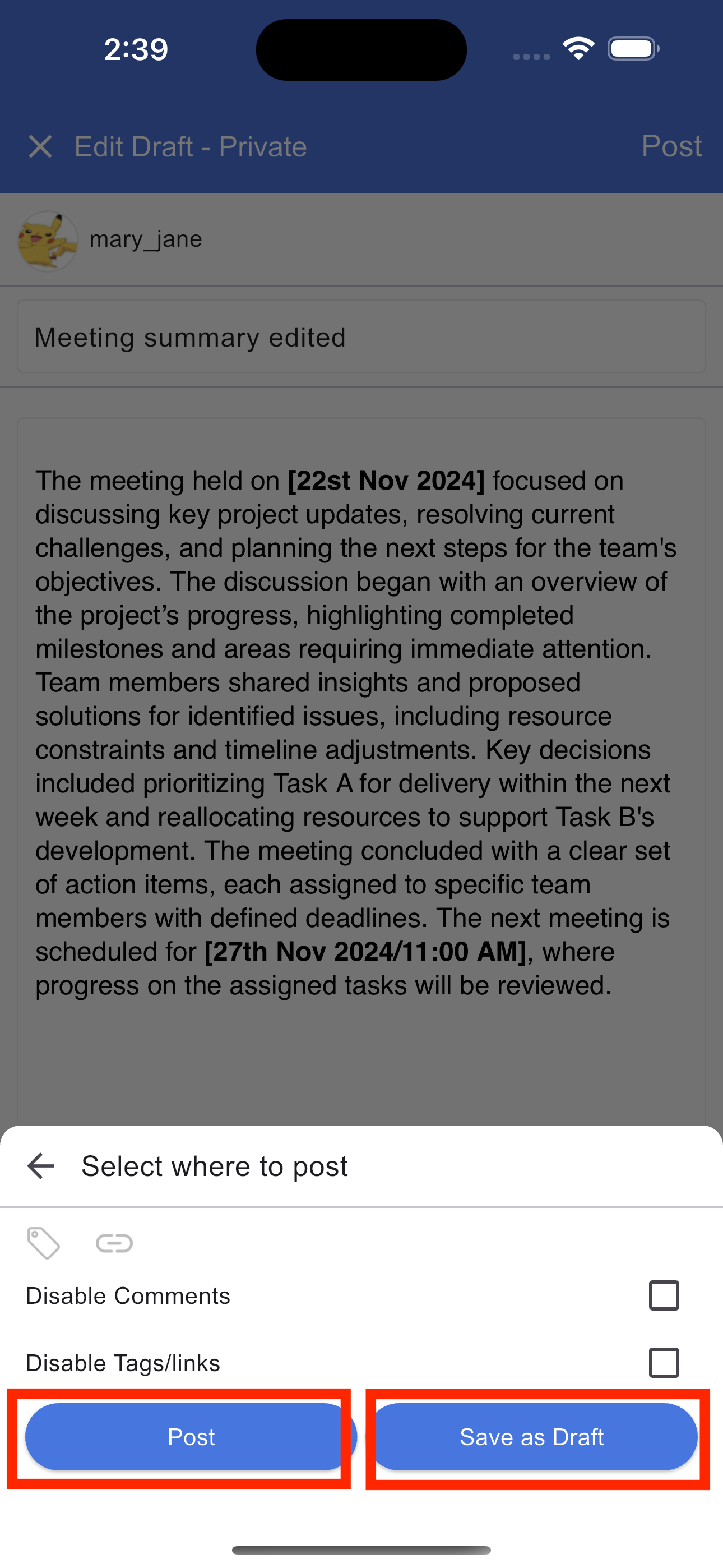Add a tag using the tag icon
This screenshot has height=1568, width=723.
click(x=44, y=1243)
